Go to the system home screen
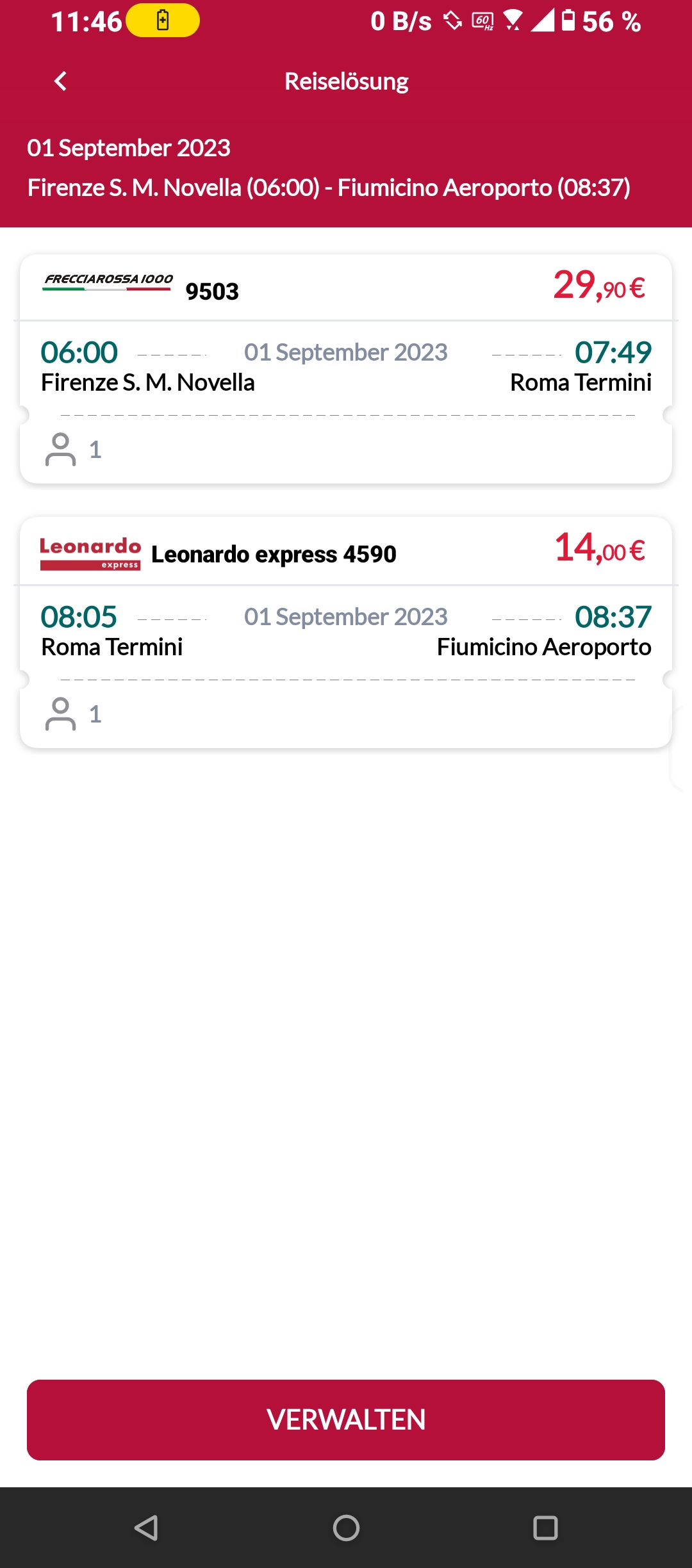The width and height of the screenshot is (692, 1568). click(x=346, y=1528)
